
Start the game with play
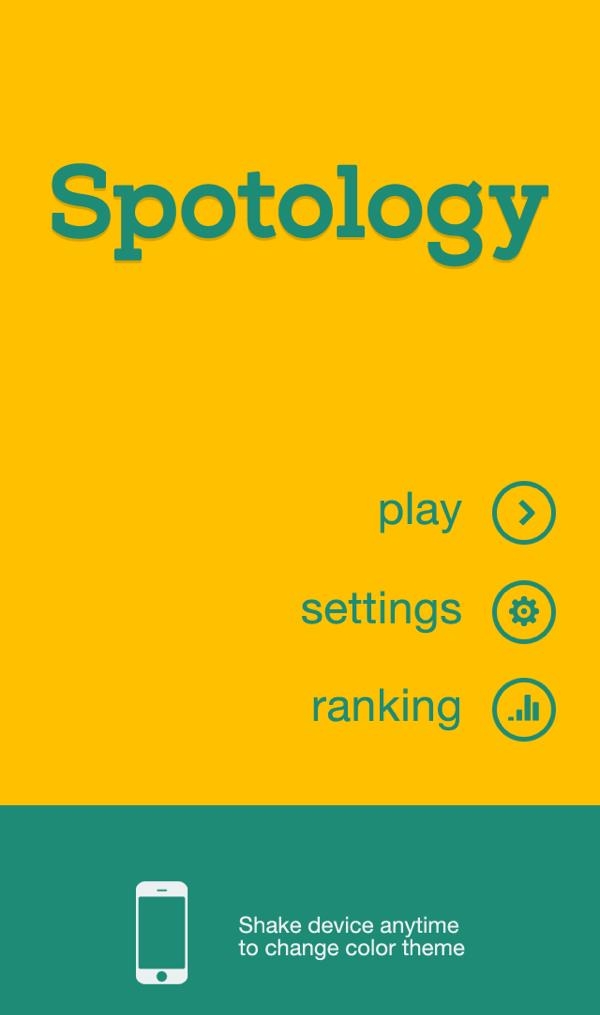point(523,513)
